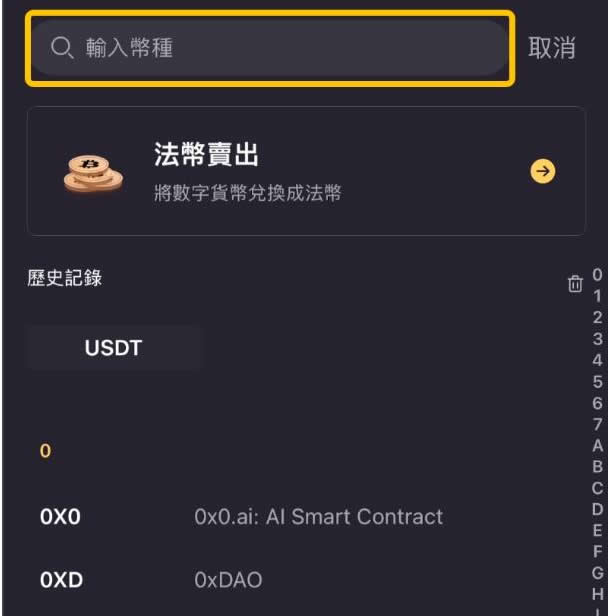Select the USDT history chip
The height and width of the screenshot is (616, 610).
[114, 348]
